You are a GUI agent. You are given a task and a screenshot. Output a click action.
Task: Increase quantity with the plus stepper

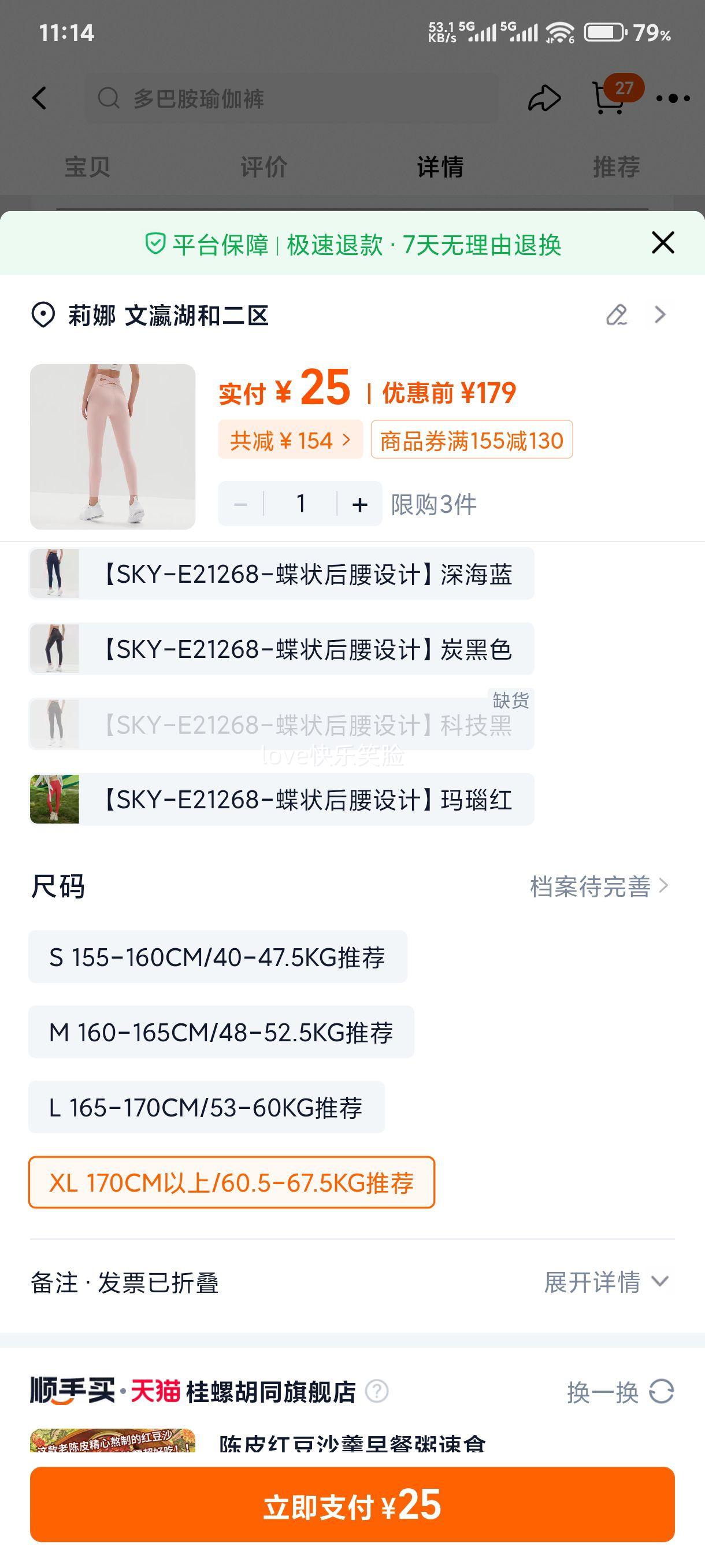(x=360, y=504)
